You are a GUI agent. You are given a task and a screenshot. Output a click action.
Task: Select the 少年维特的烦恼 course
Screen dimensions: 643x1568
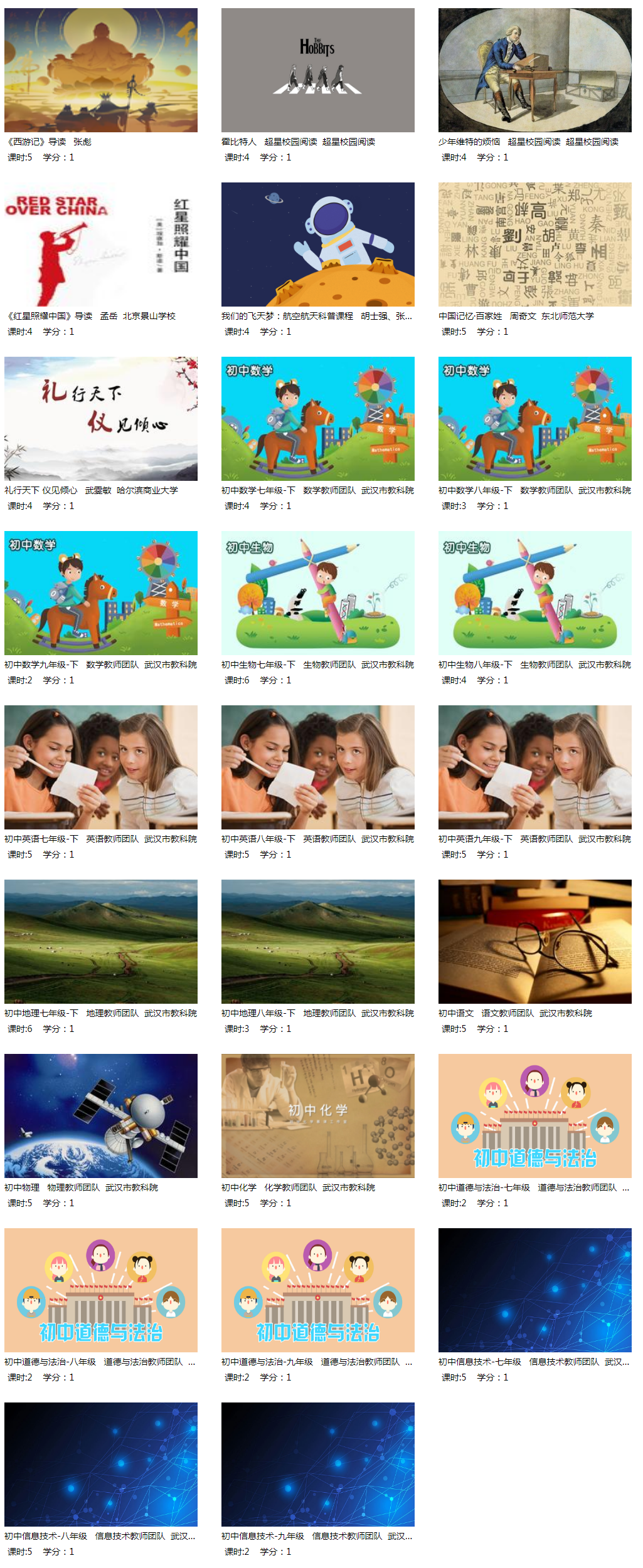[x=534, y=70]
